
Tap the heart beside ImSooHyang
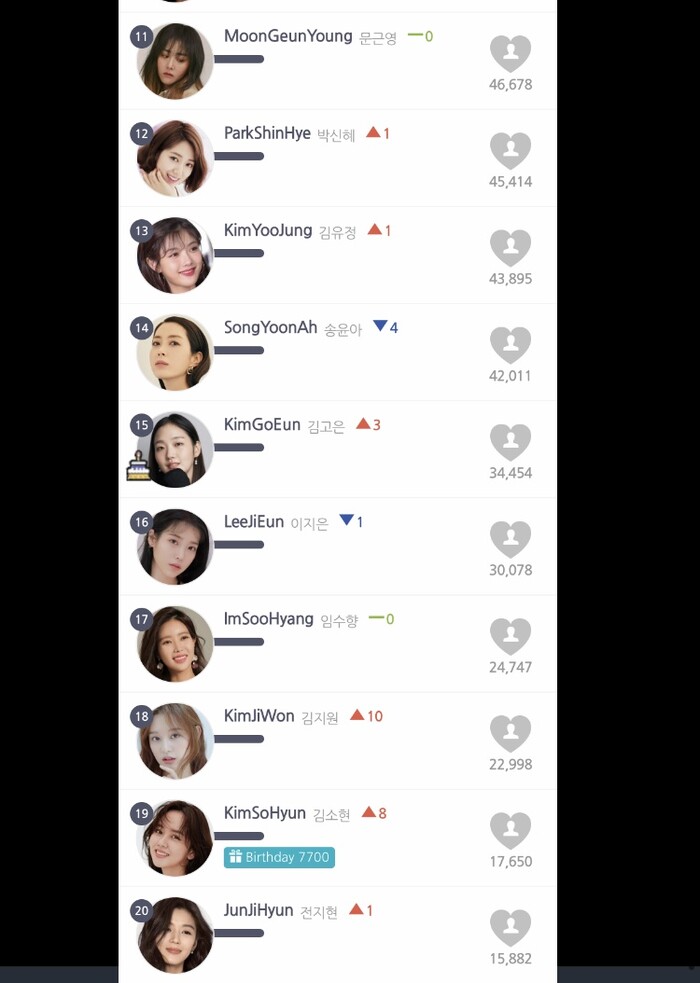(x=510, y=635)
